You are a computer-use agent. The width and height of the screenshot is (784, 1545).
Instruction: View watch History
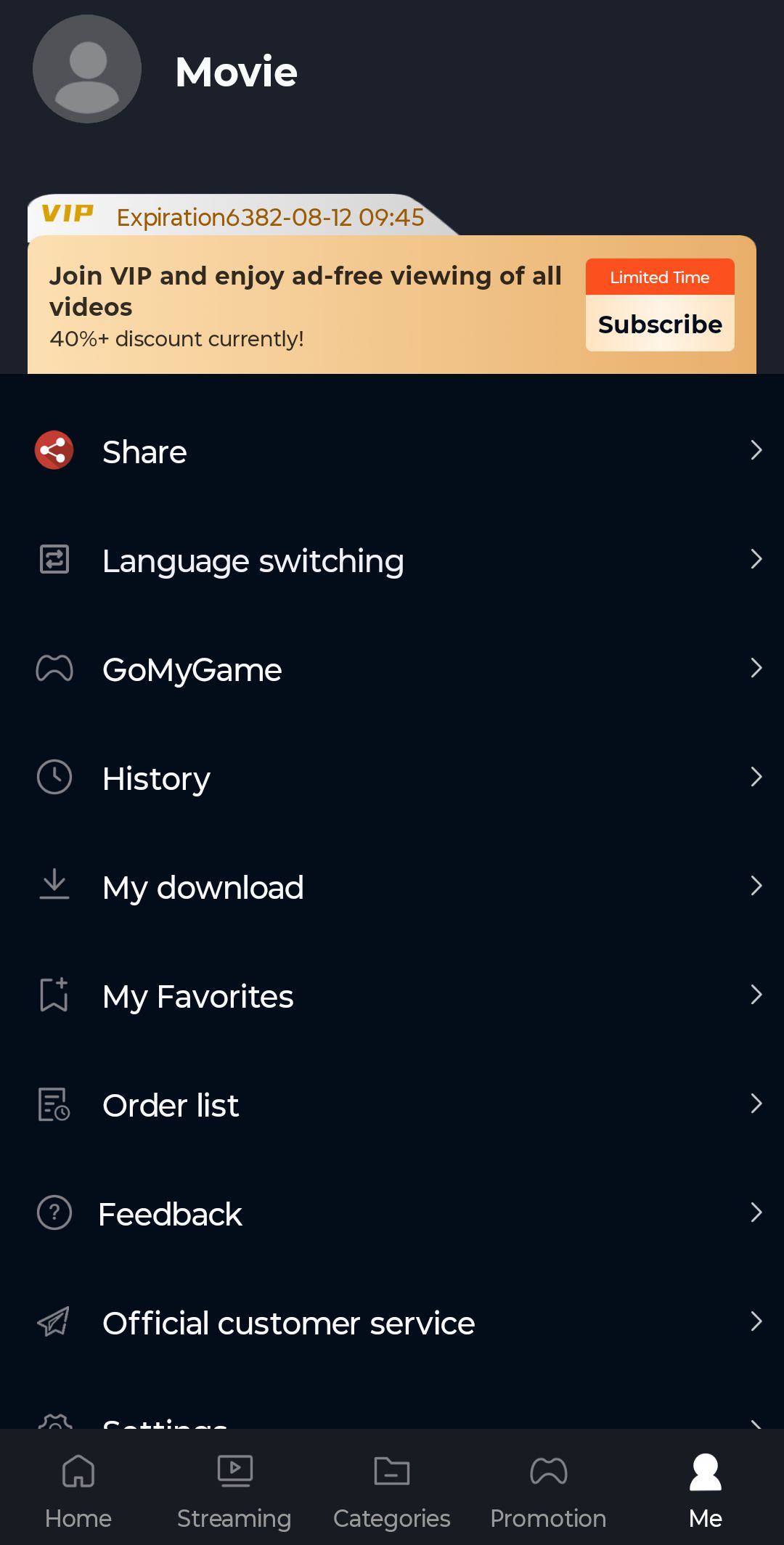tap(392, 778)
